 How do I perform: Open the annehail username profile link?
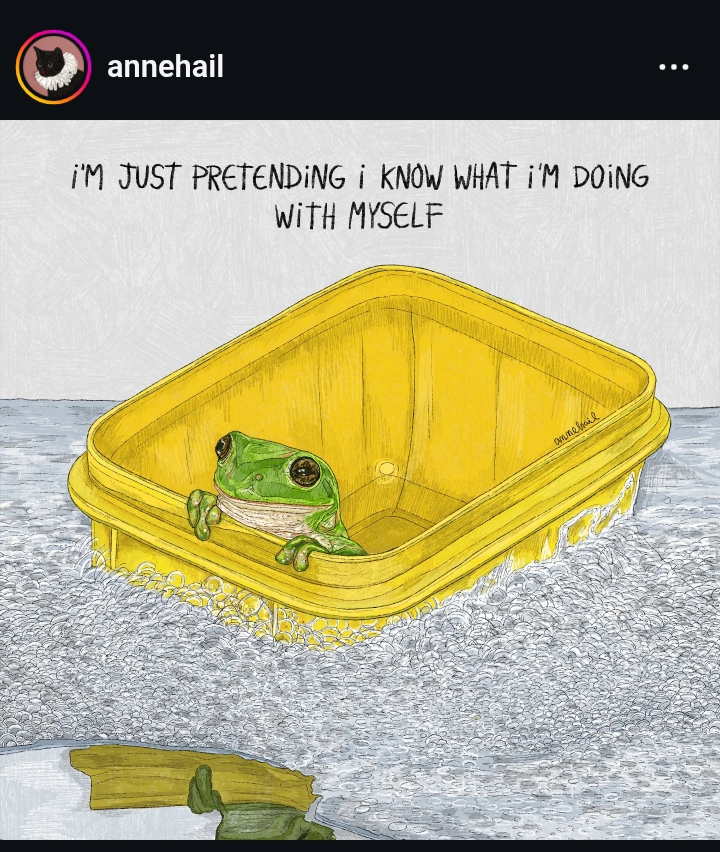(165, 67)
